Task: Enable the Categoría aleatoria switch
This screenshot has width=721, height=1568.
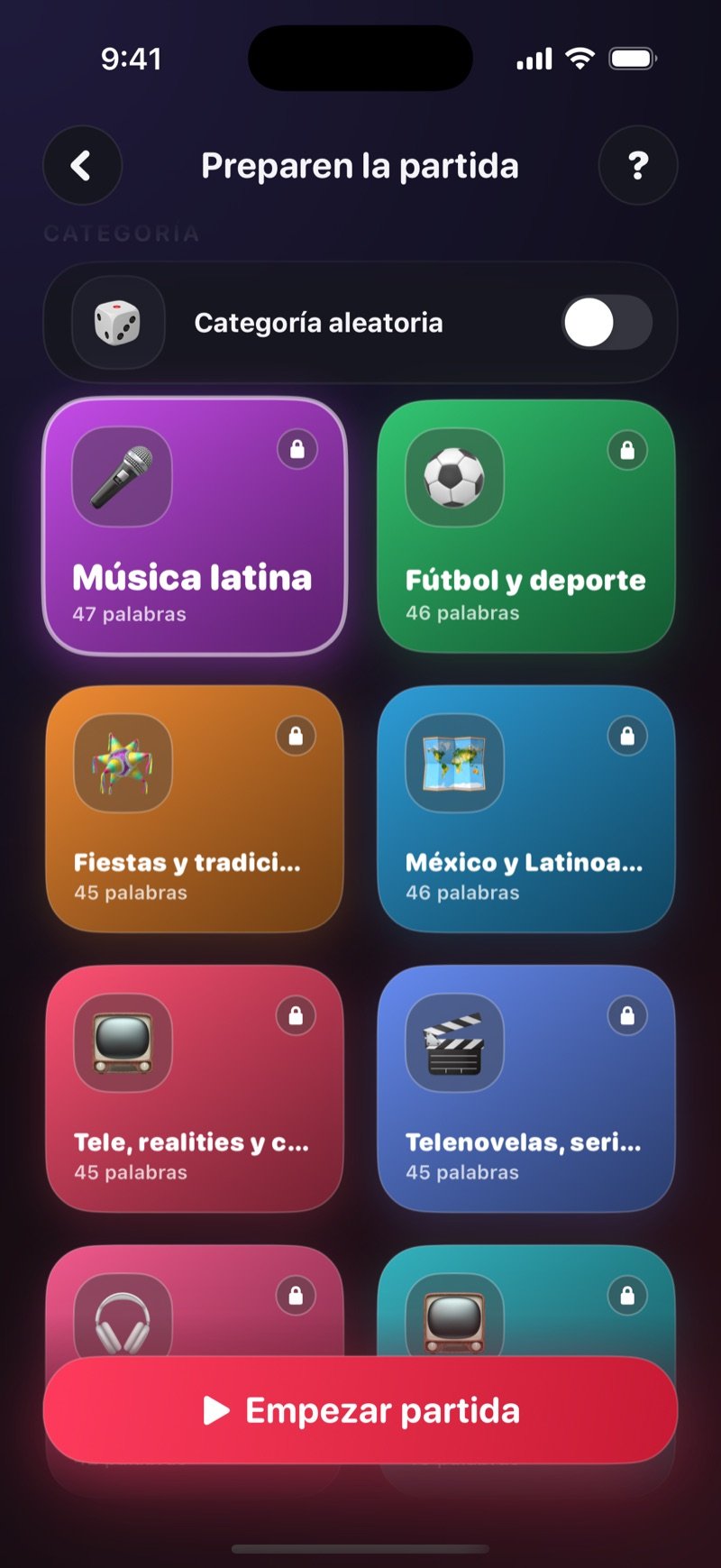Action: coord(607,323)
